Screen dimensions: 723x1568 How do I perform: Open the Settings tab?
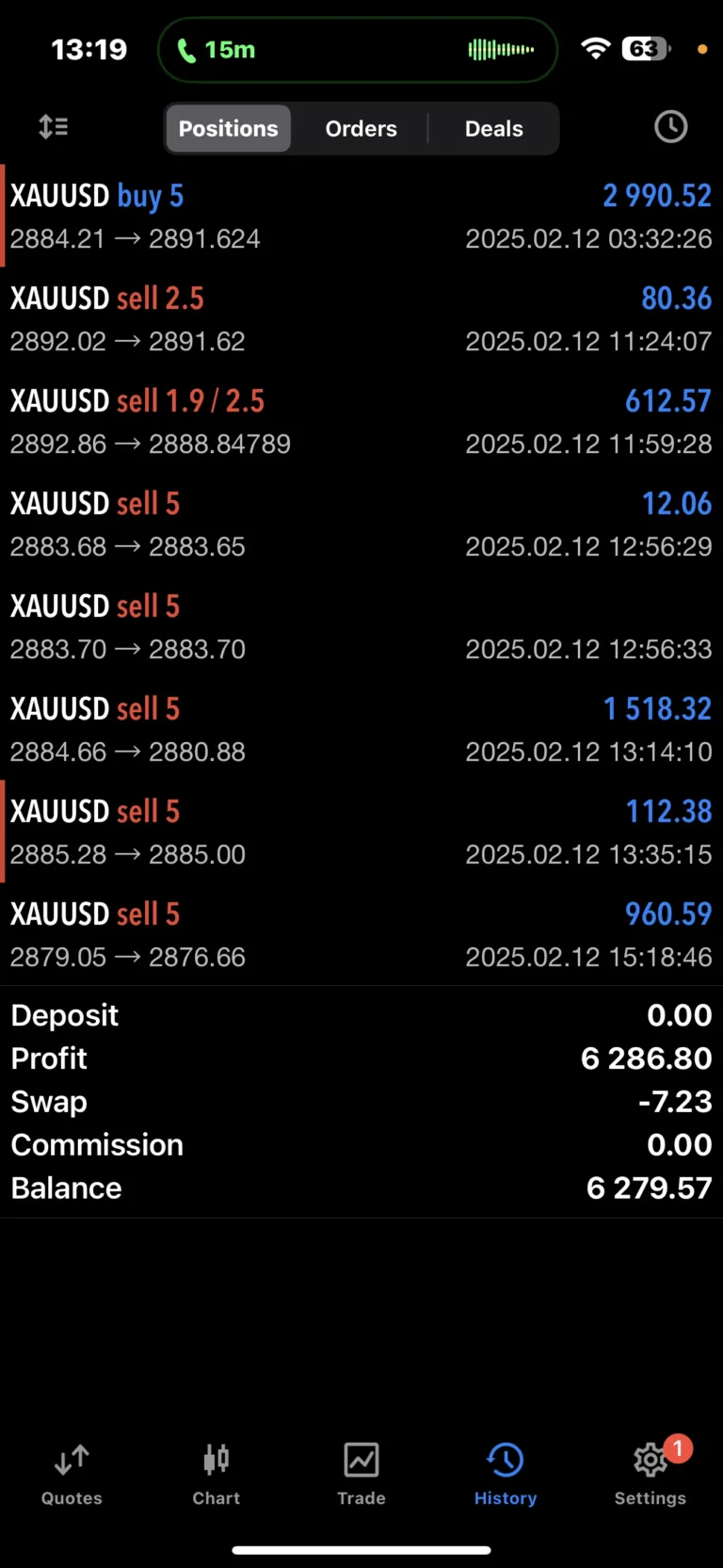click(650, 1473)
